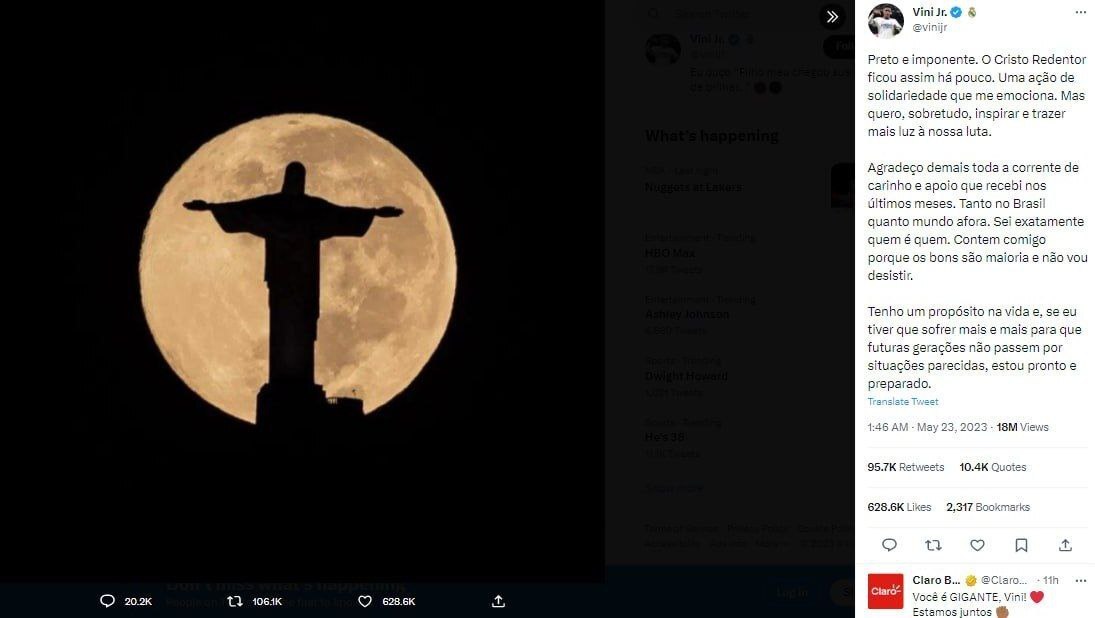The image size is (1095, 618).
Task: Like the tweet with the side panel heart
Action: pos(977,545)
